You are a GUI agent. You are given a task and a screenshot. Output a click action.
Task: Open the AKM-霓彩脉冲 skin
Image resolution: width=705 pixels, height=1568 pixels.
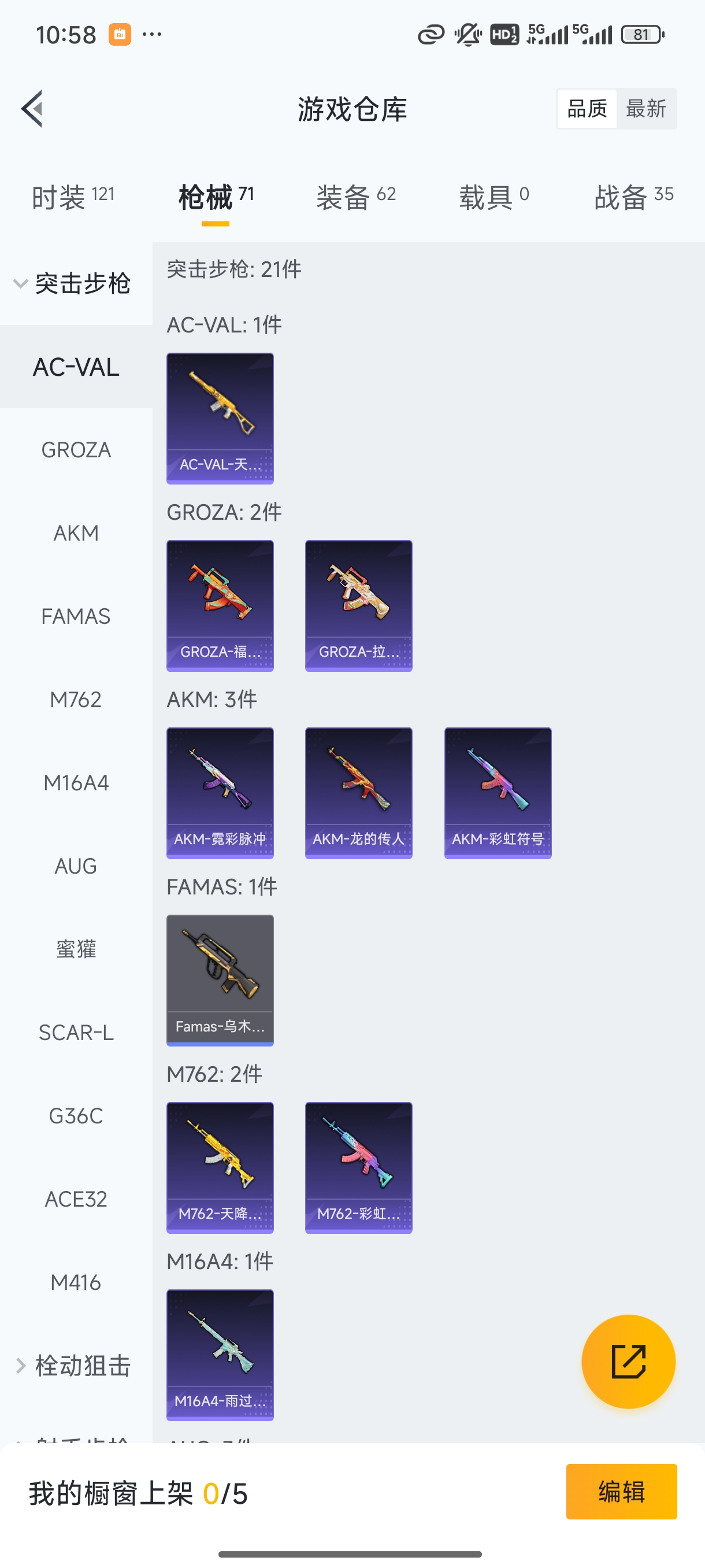point(220,793)
